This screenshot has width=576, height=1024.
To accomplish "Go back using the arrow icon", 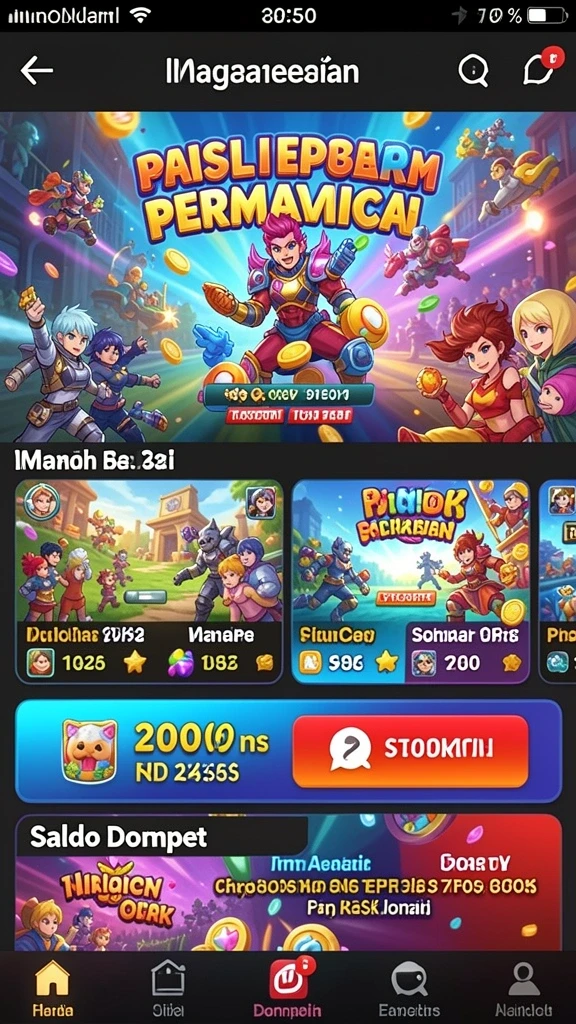I will point(37,71).
